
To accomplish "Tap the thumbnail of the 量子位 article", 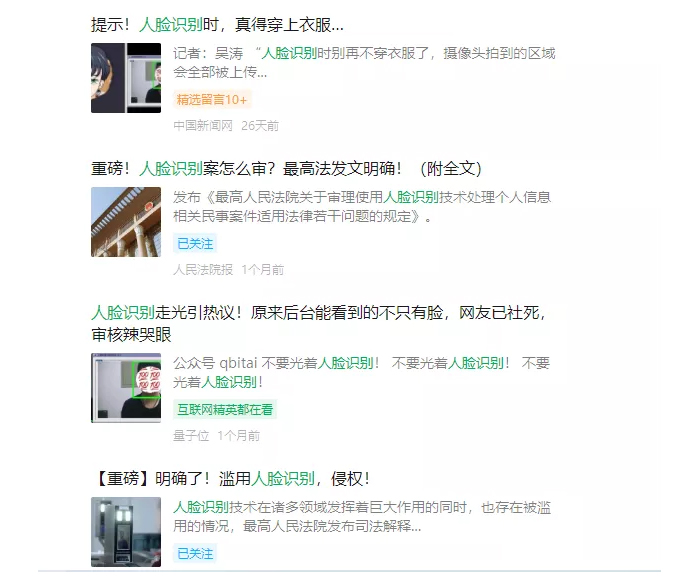I will pos(125,388).
